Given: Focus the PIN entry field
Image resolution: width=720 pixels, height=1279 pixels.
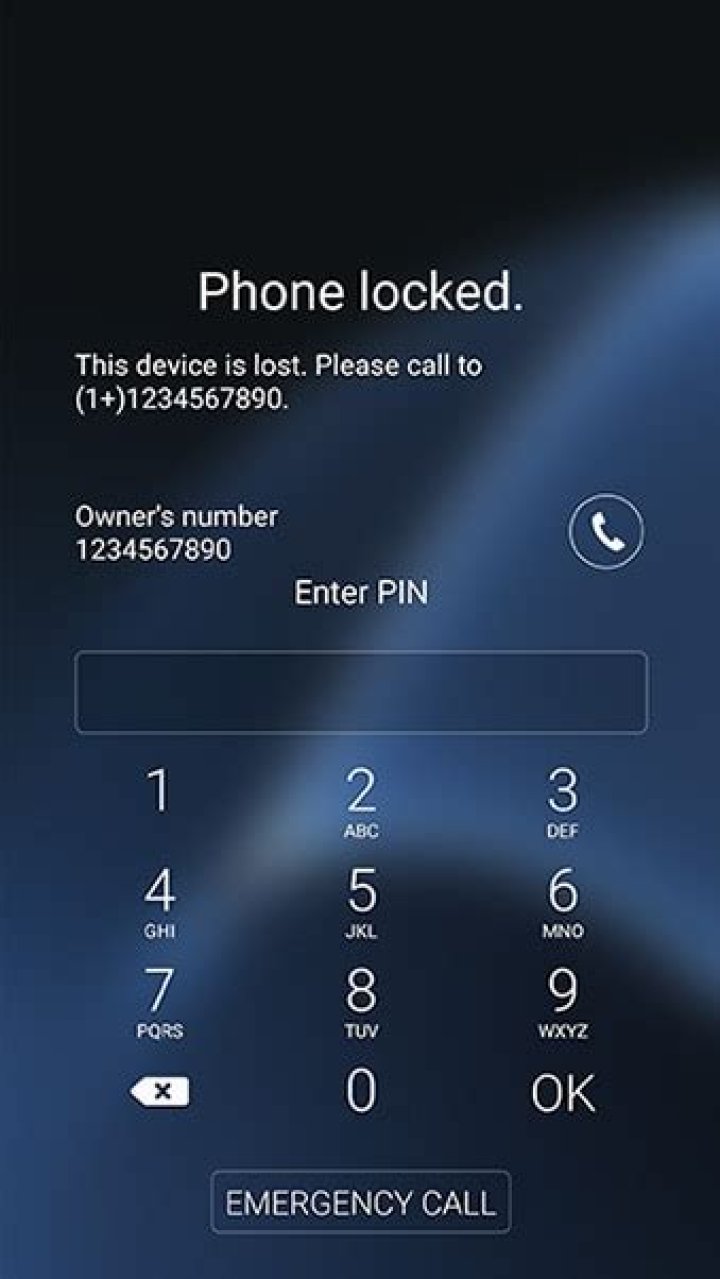Looking at the screenshot, I should pyautogui.click(x=360, y=692).
